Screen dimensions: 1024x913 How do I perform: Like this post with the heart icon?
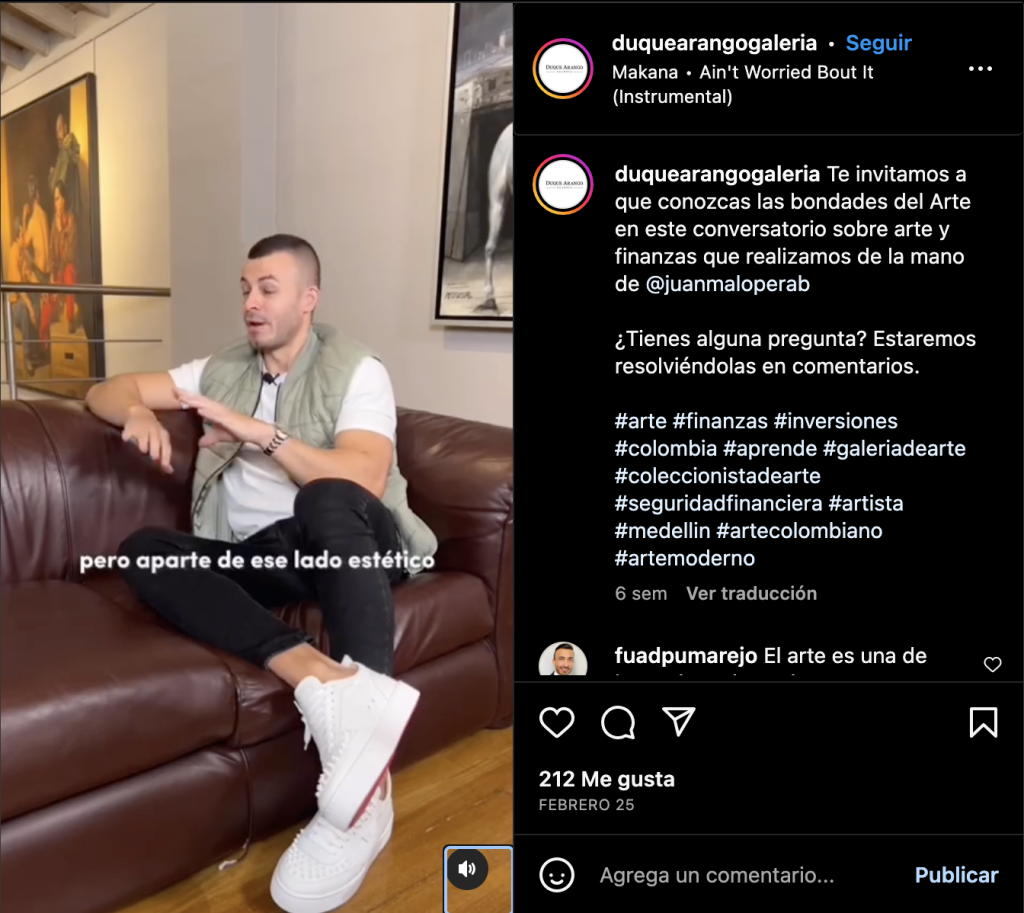pyautogui.click(x=557, y=722)
